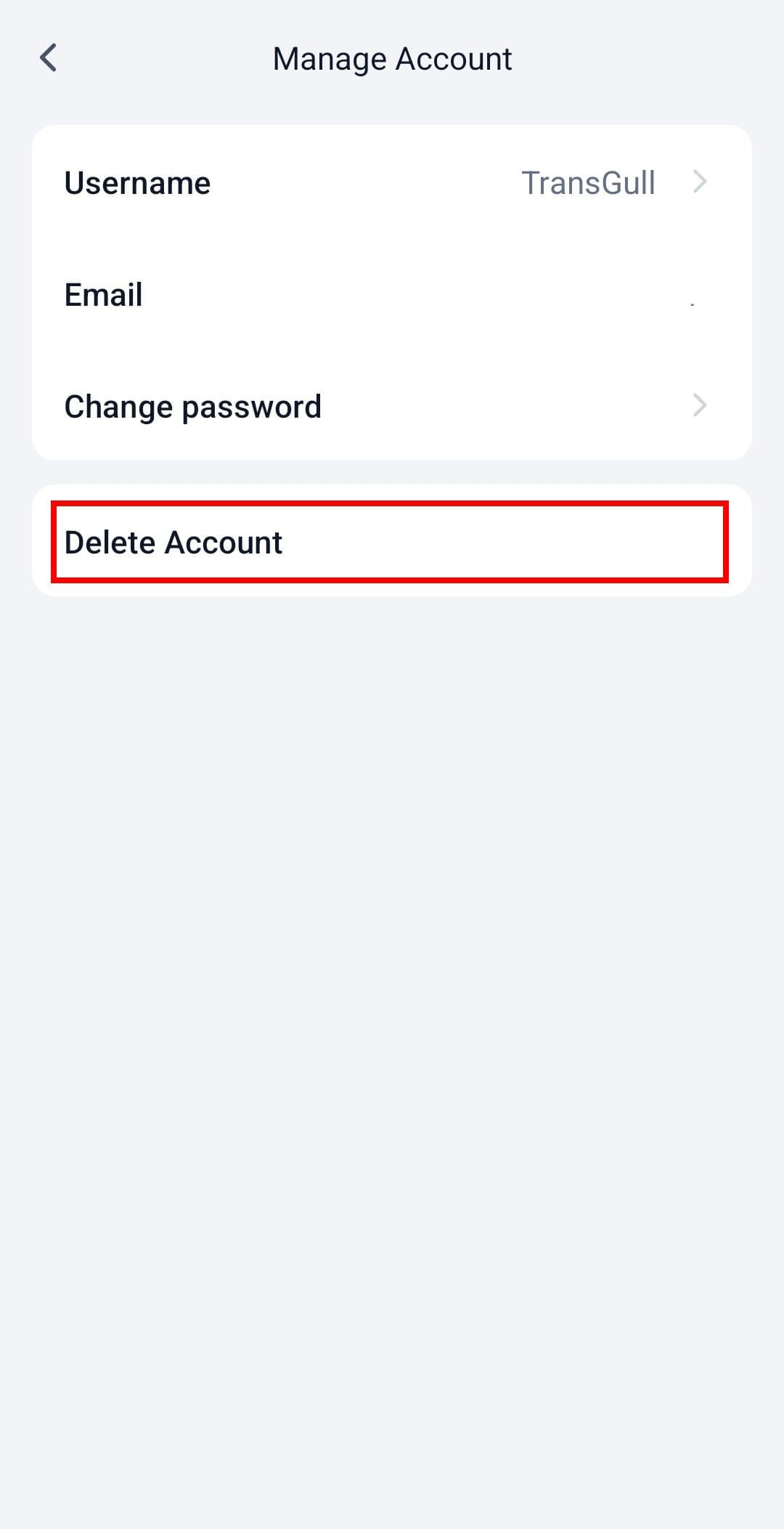Click the TransGull username value
The image size is (784, 1529).
589,183
